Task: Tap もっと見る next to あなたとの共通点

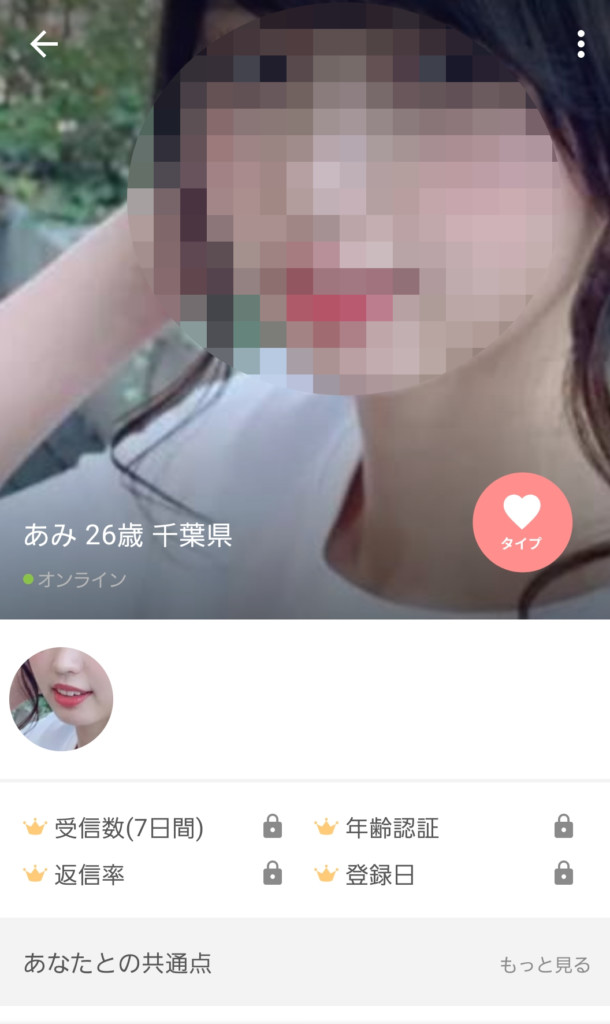Action: (x=544, y=965)
